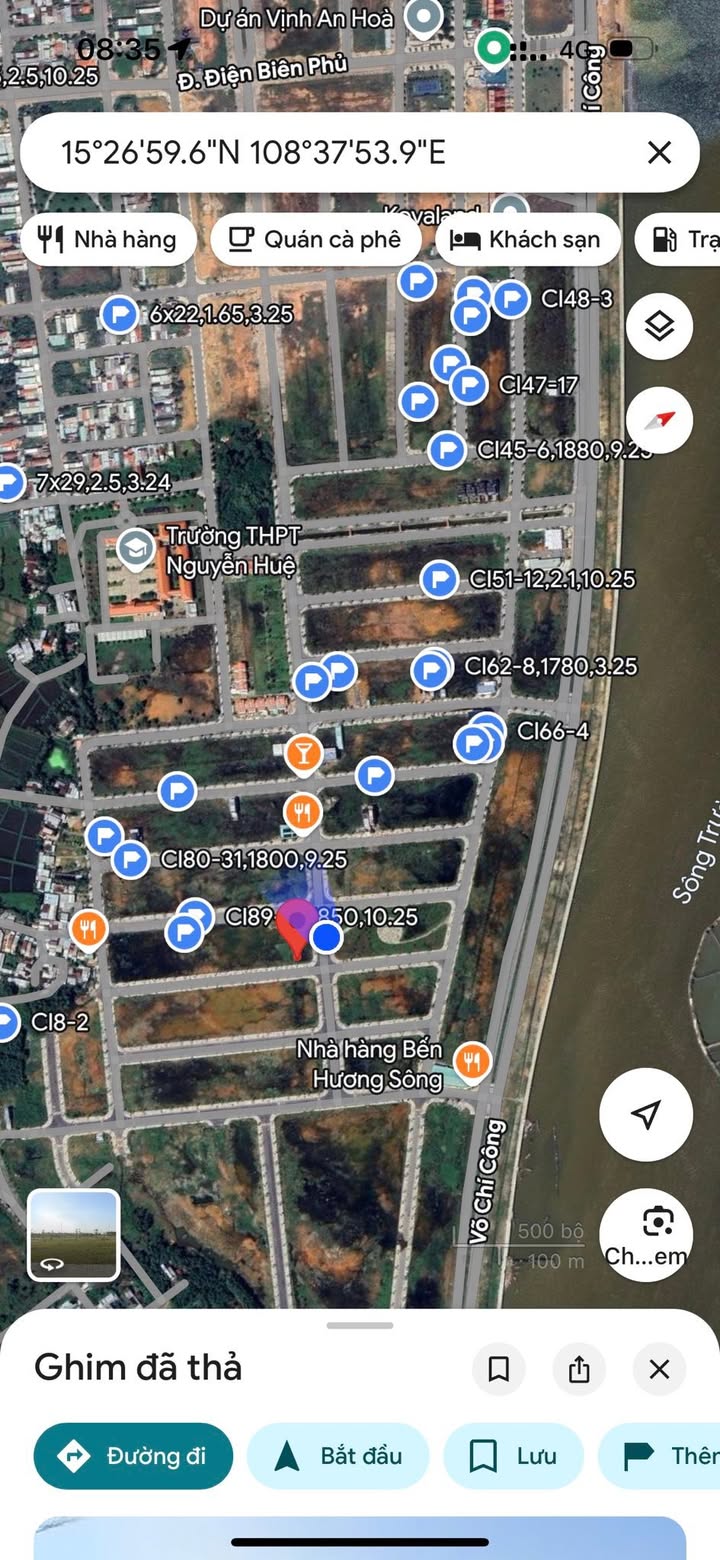Bookmark the dropped pin

[499, 1369]
